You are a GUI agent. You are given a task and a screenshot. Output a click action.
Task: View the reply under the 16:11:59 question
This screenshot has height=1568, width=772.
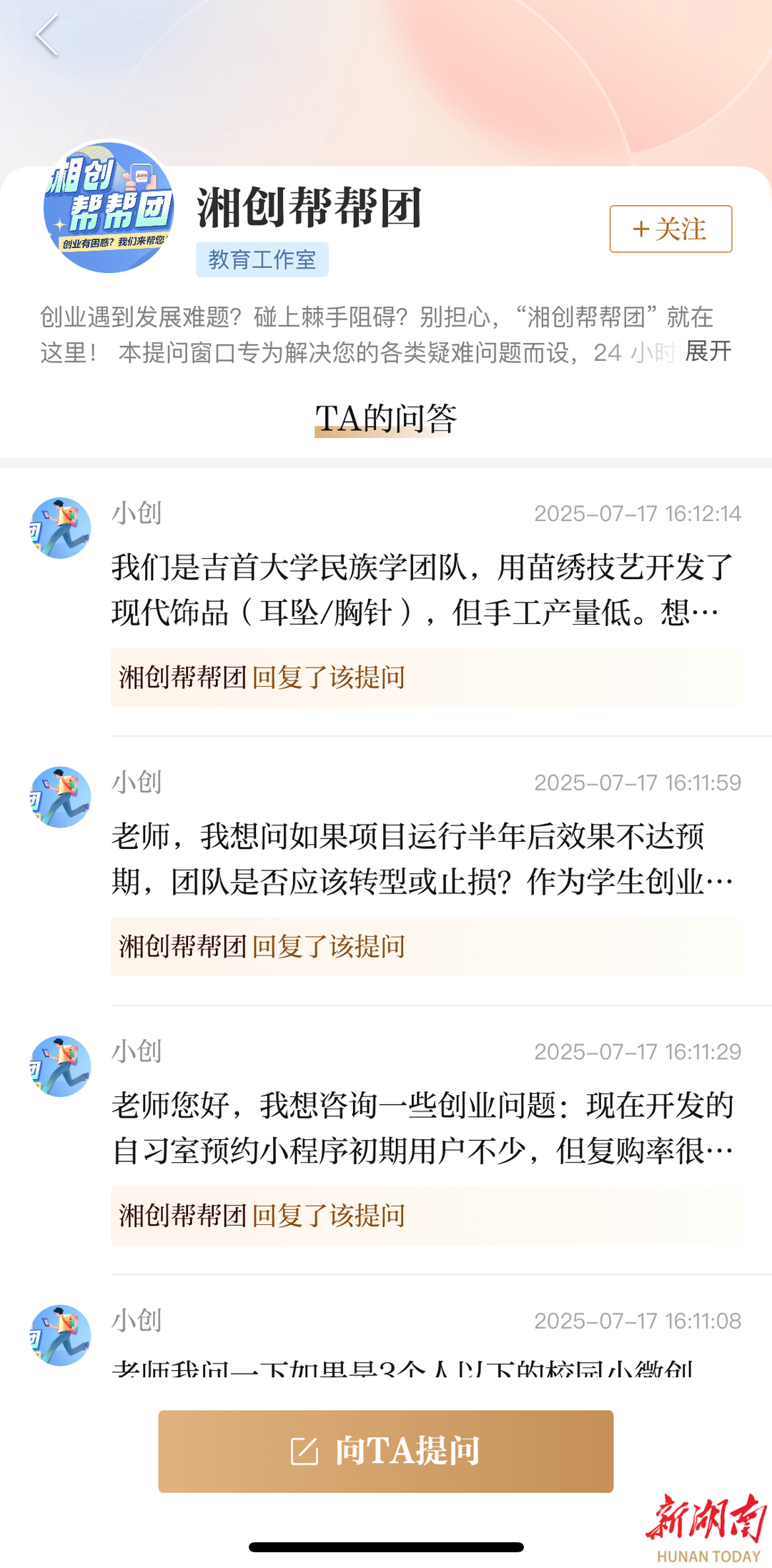click(425, 946)
